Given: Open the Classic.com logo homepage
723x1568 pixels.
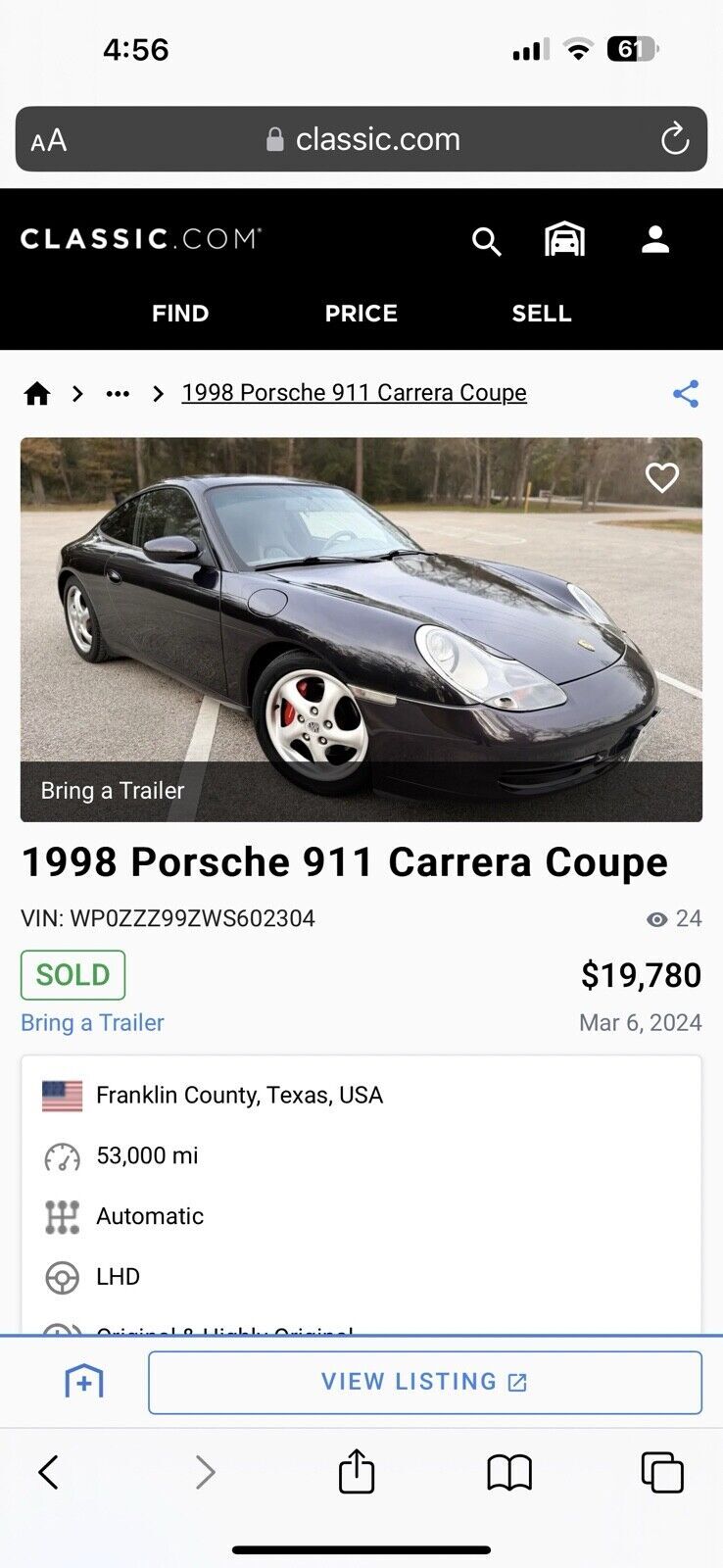Looking at the screenshot, I should 141,239.
